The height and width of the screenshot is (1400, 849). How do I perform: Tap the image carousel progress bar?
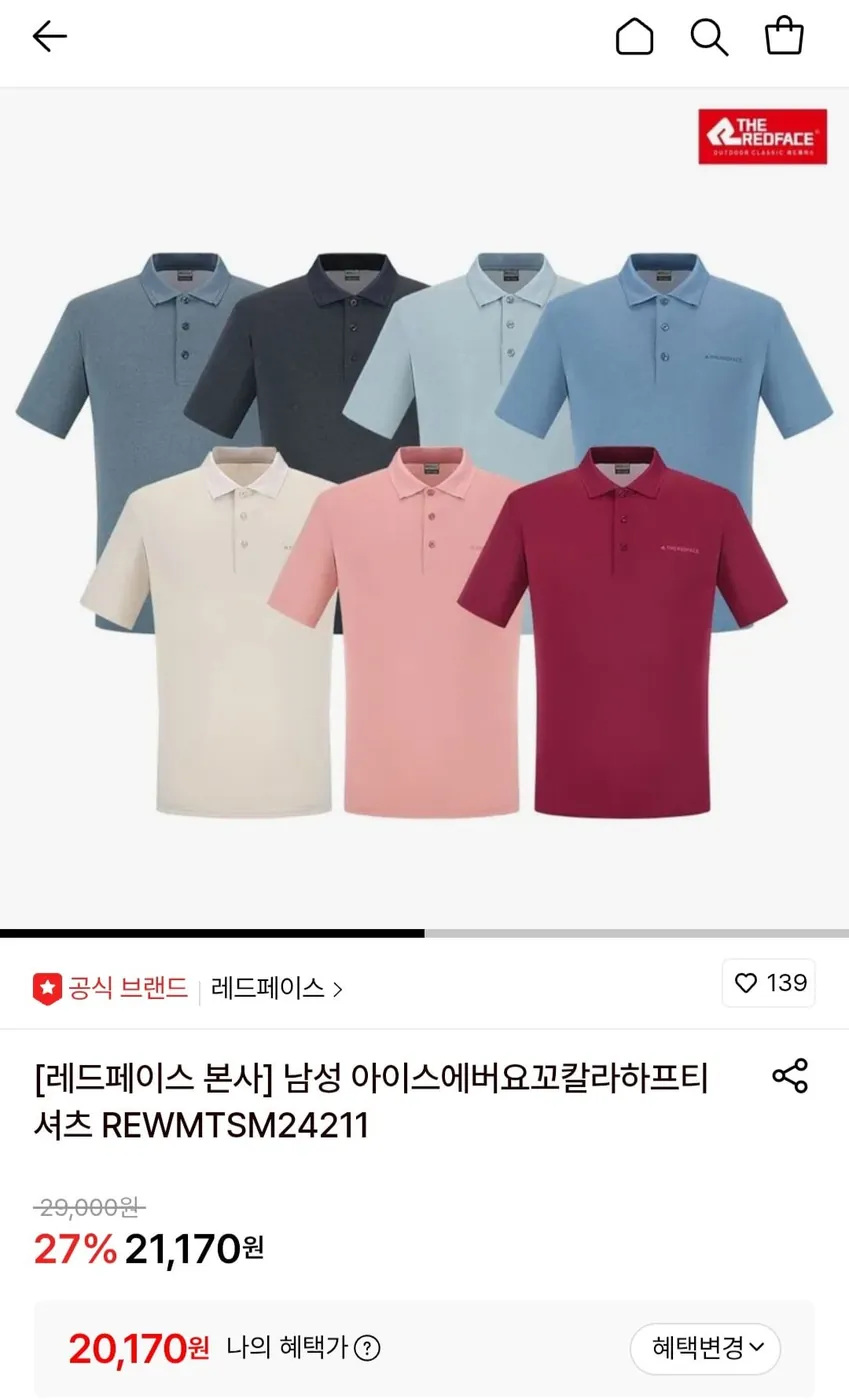(424, 930)
